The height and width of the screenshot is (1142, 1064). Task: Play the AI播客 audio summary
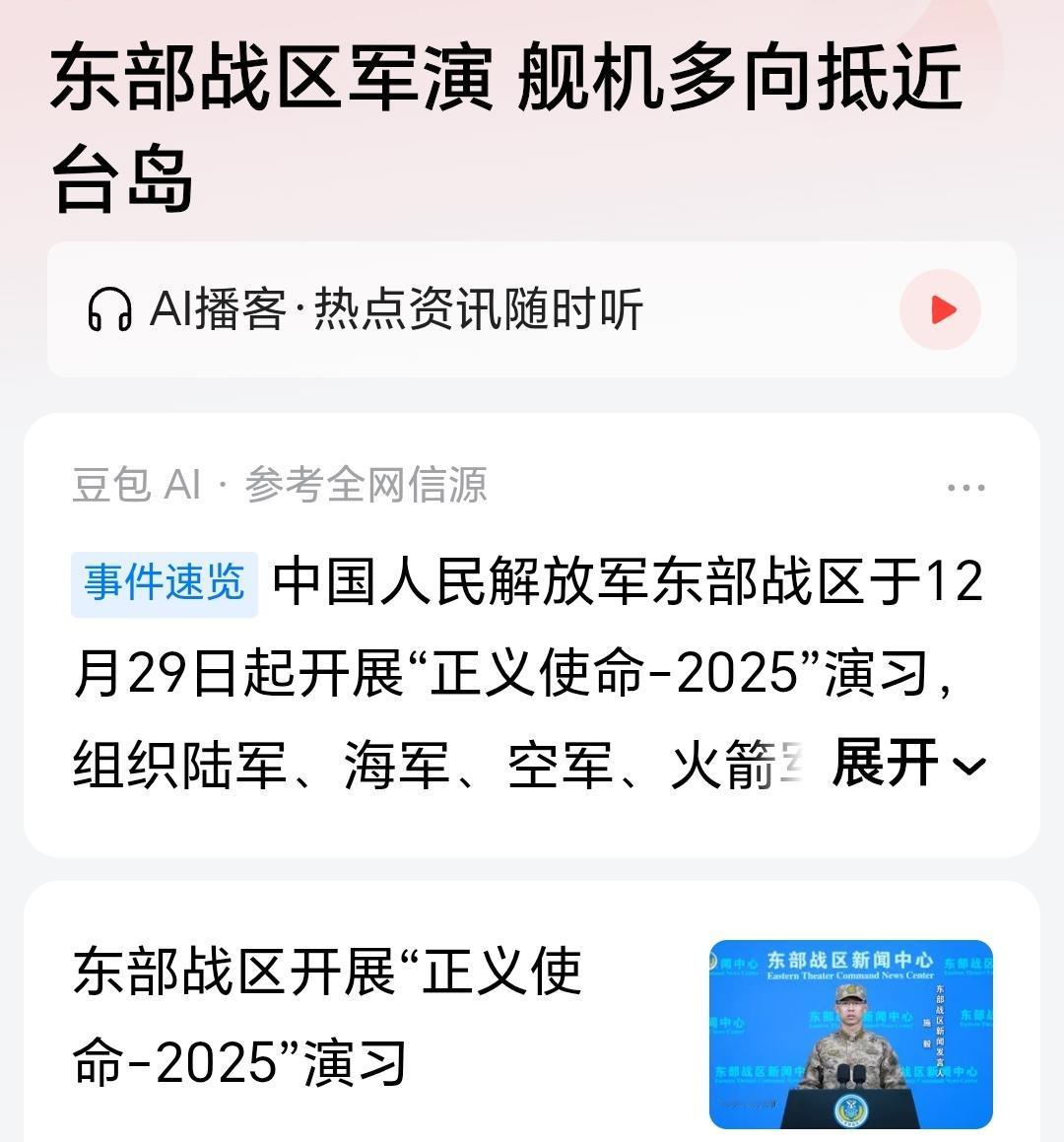tap(940, 309)
